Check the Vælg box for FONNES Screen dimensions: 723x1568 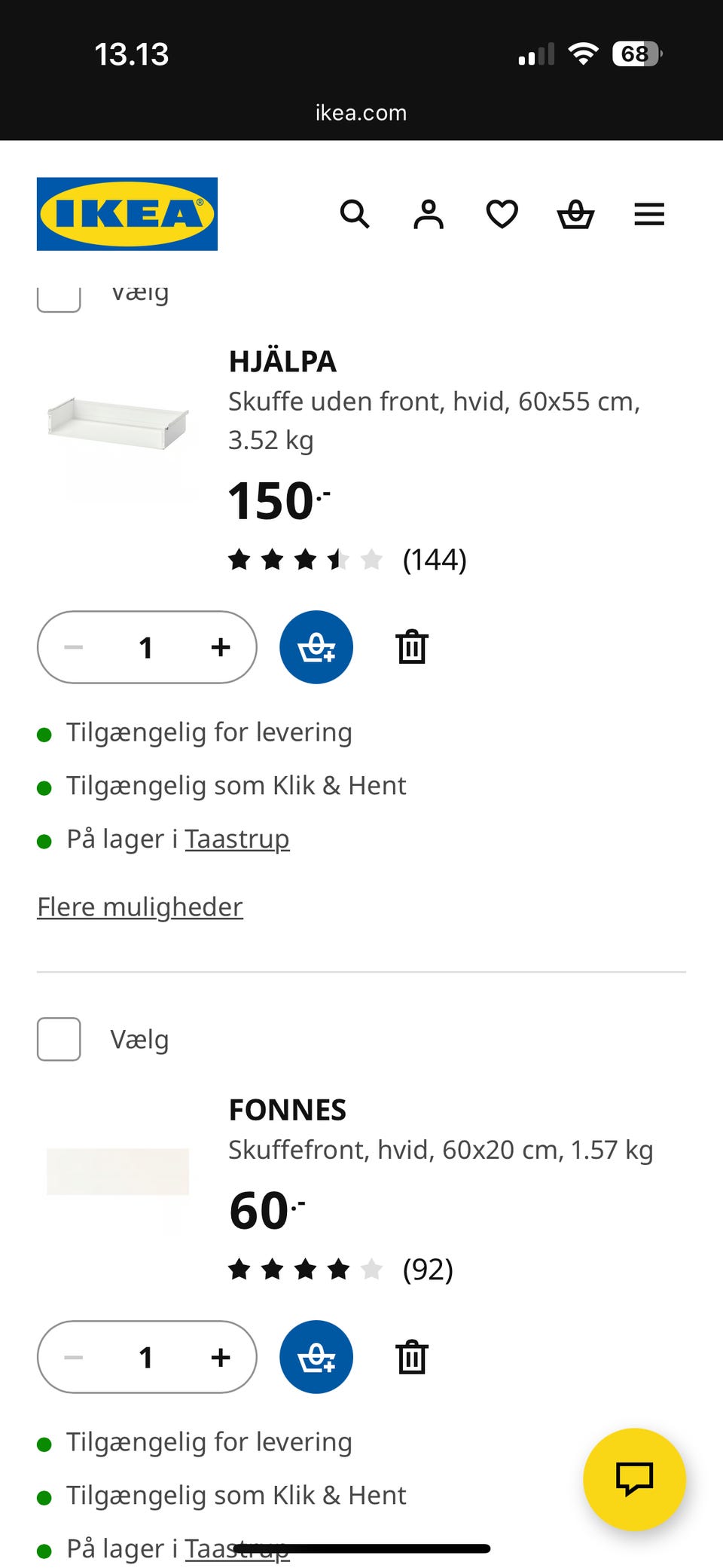pos(59,1040)
